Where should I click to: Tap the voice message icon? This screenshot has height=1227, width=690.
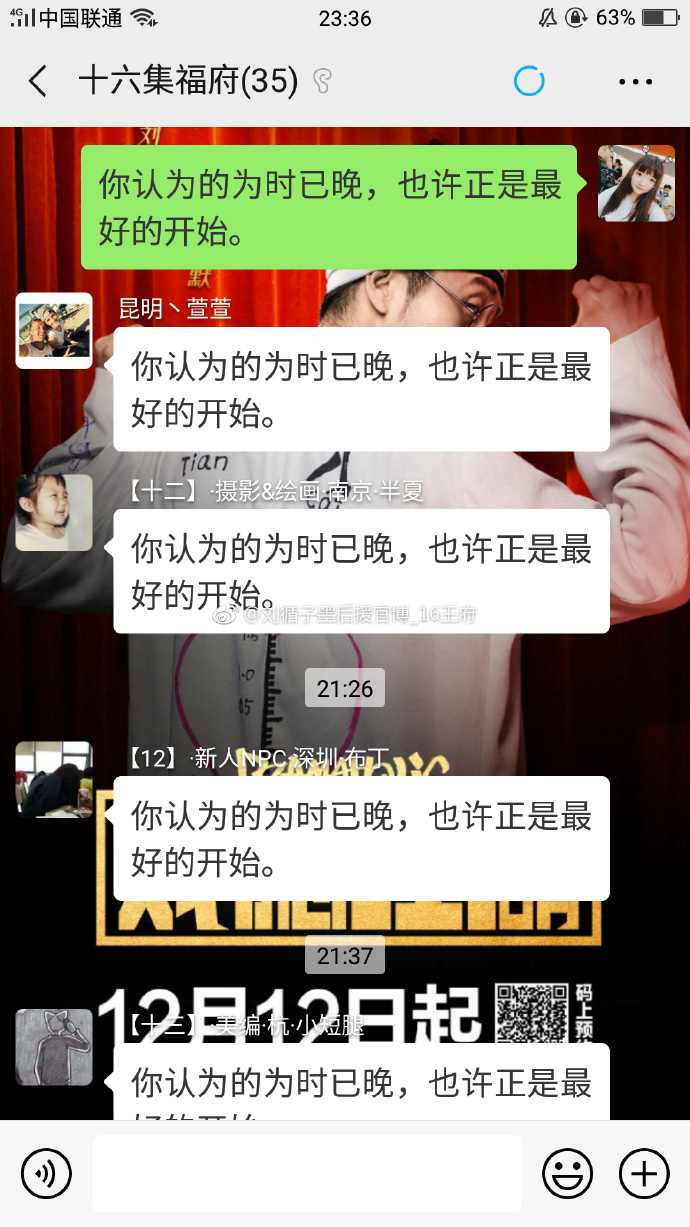[46, 1172]
